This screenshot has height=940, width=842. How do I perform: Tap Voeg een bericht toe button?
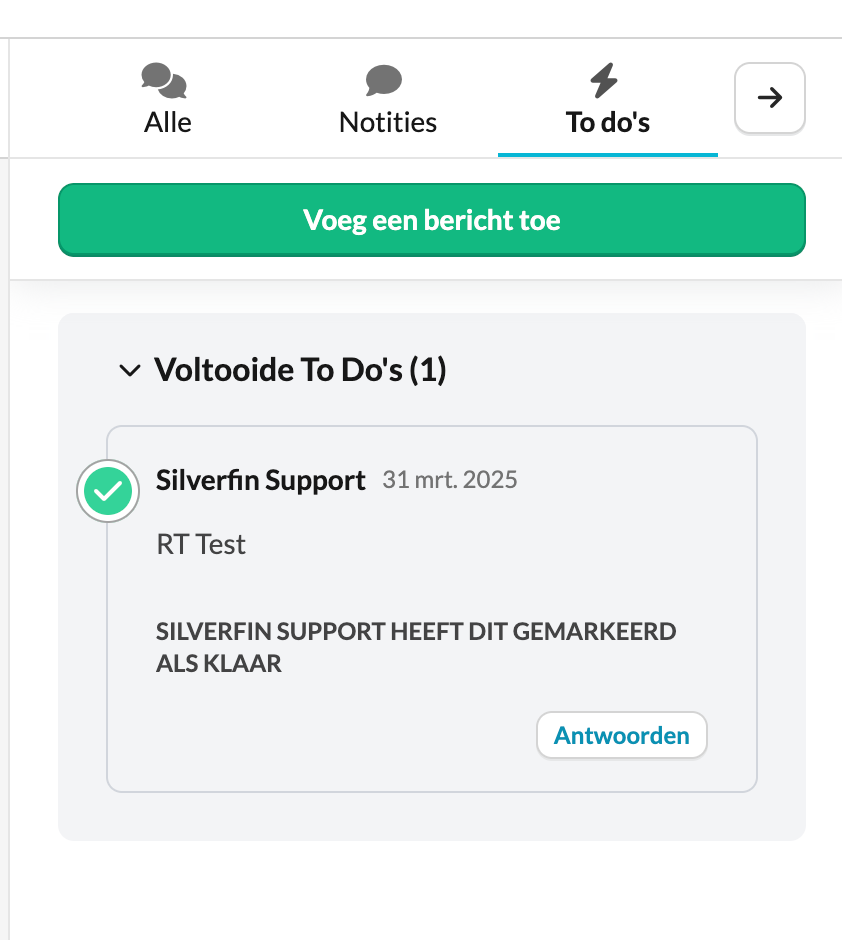[431, 220]
